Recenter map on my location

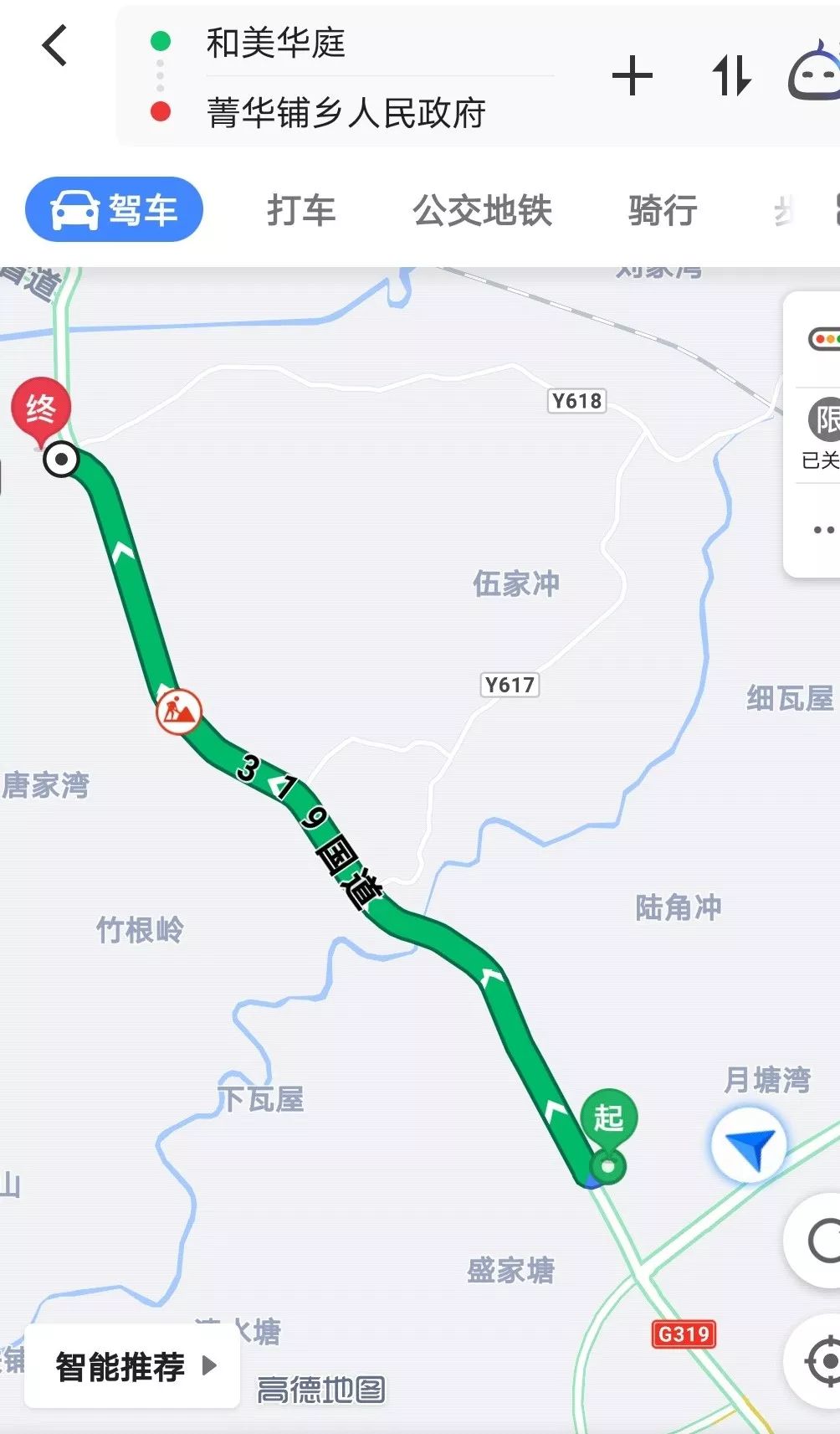point(822,1361)
